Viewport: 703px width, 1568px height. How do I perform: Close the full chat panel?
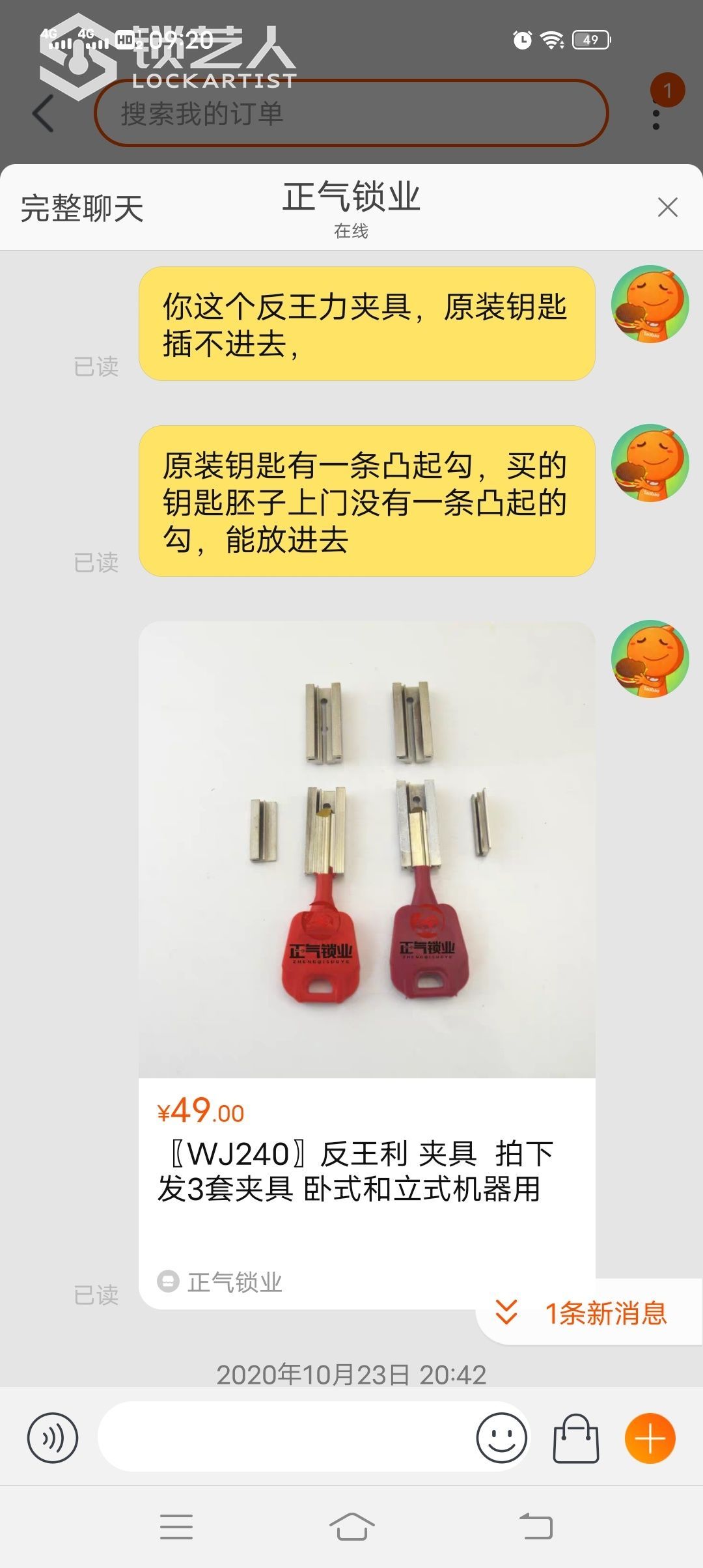tap(667, 207)
